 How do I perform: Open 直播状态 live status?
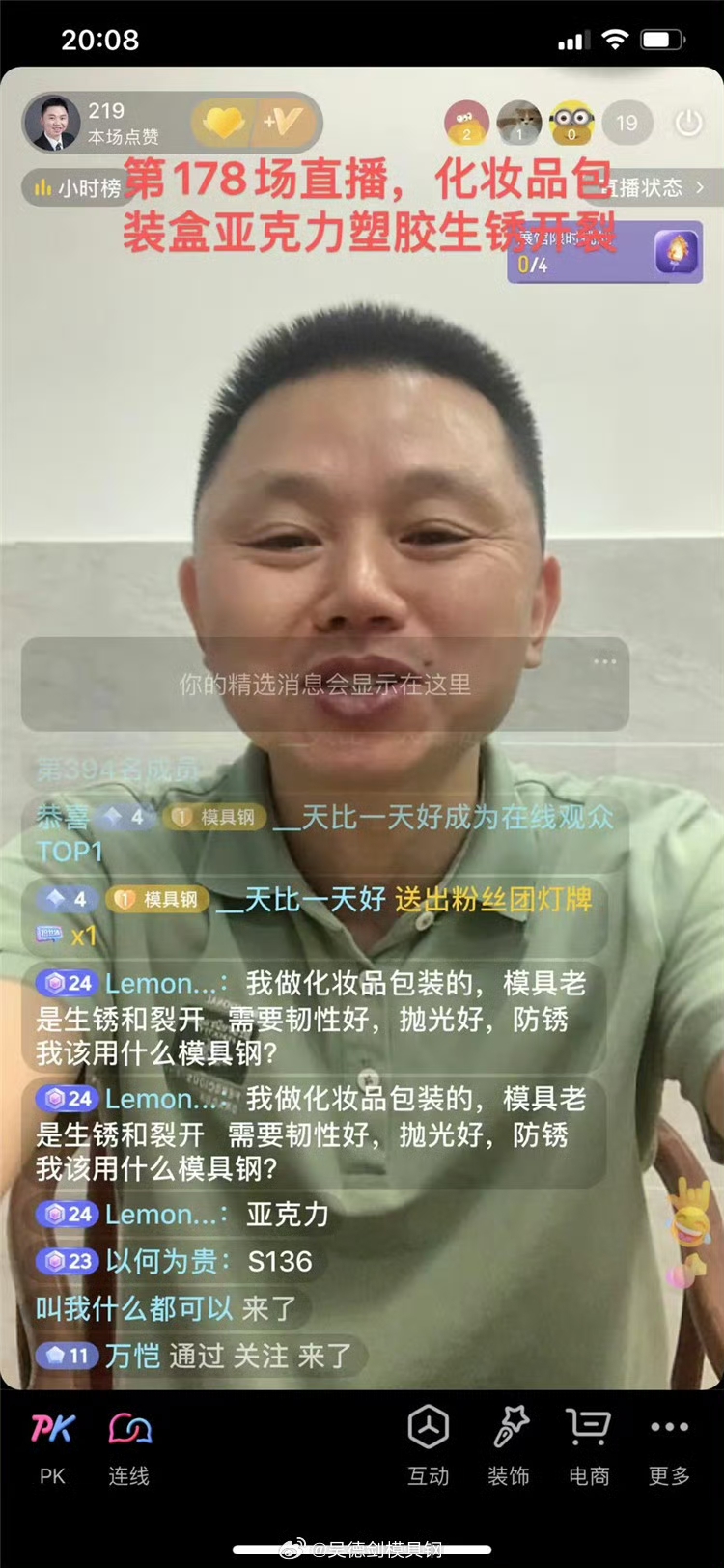tap(656, 187)
